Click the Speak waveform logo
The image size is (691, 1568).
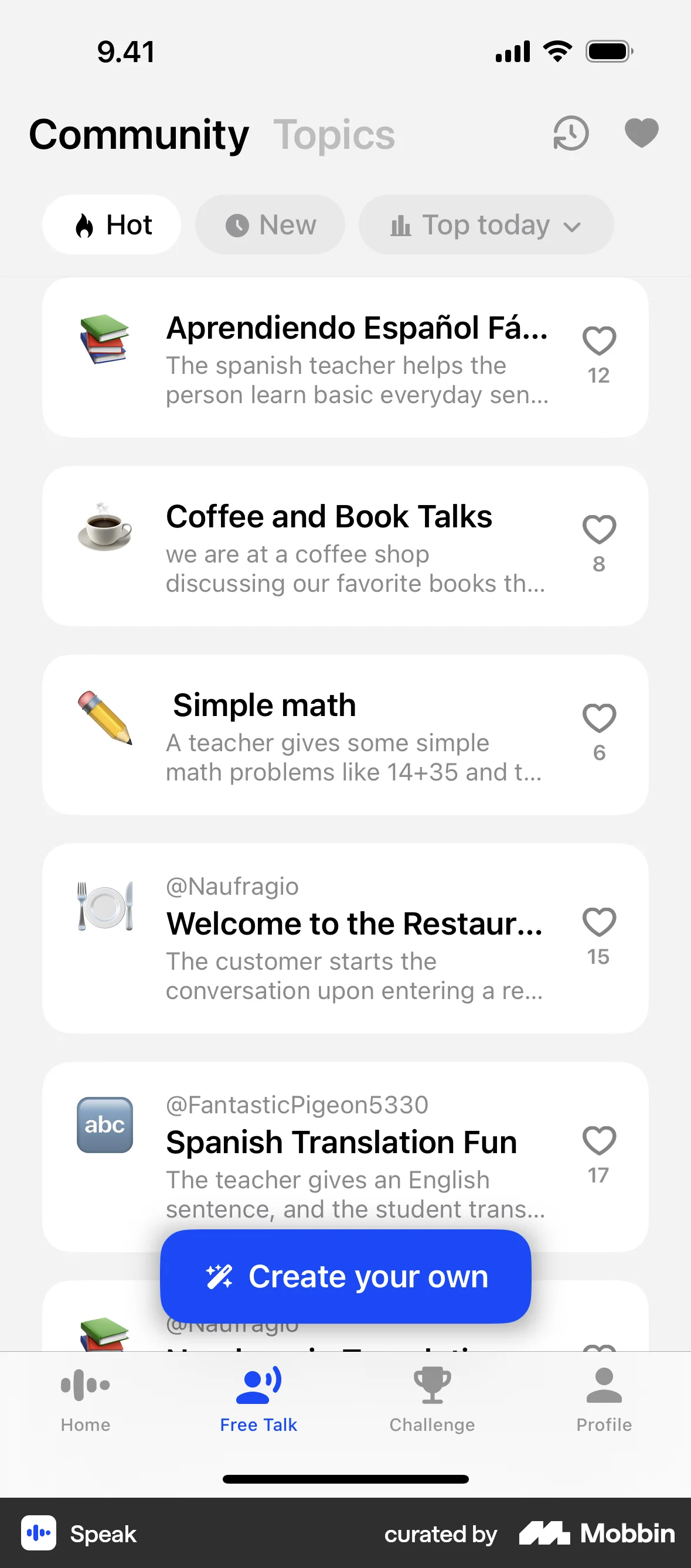pyautogui.click(x=40, y=1533)
